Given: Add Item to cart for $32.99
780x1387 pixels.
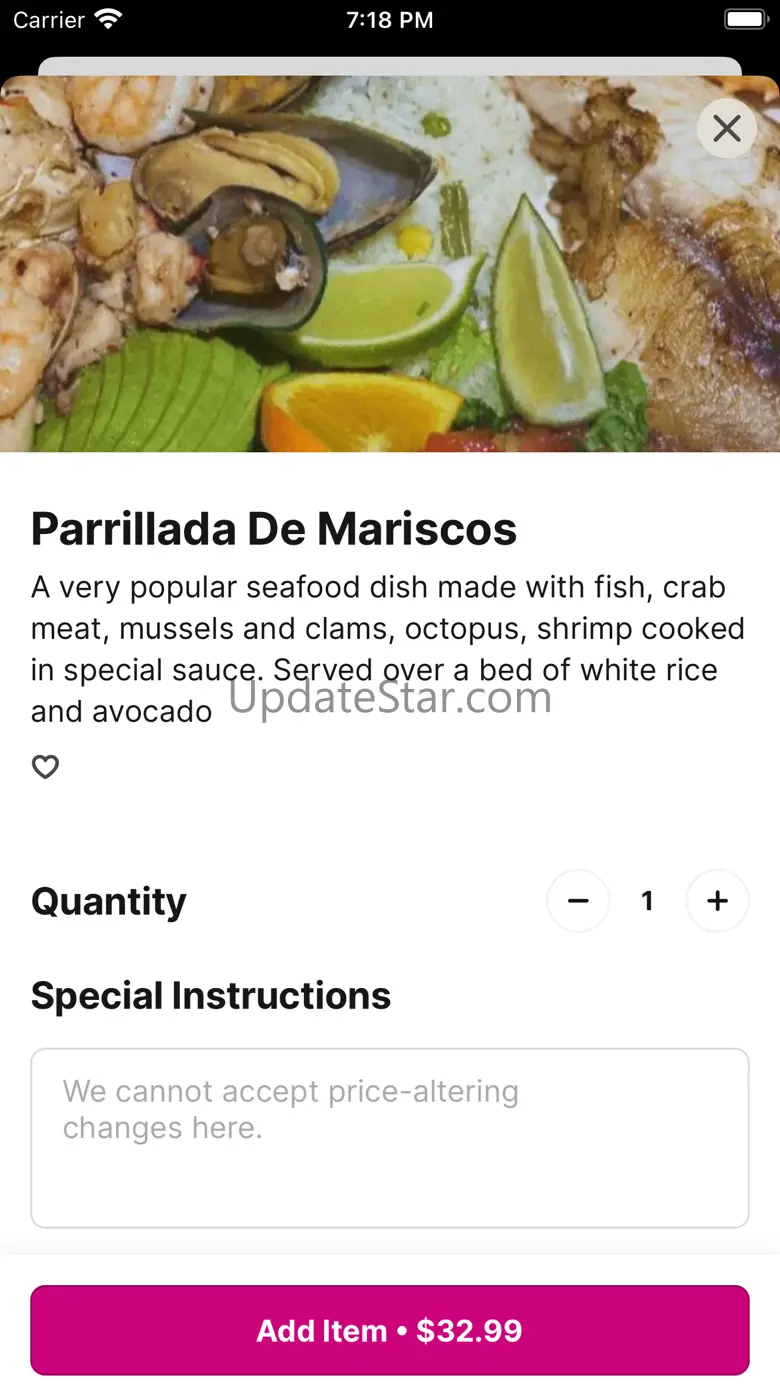Looking at the screenshot, I should click(390, 1330).
